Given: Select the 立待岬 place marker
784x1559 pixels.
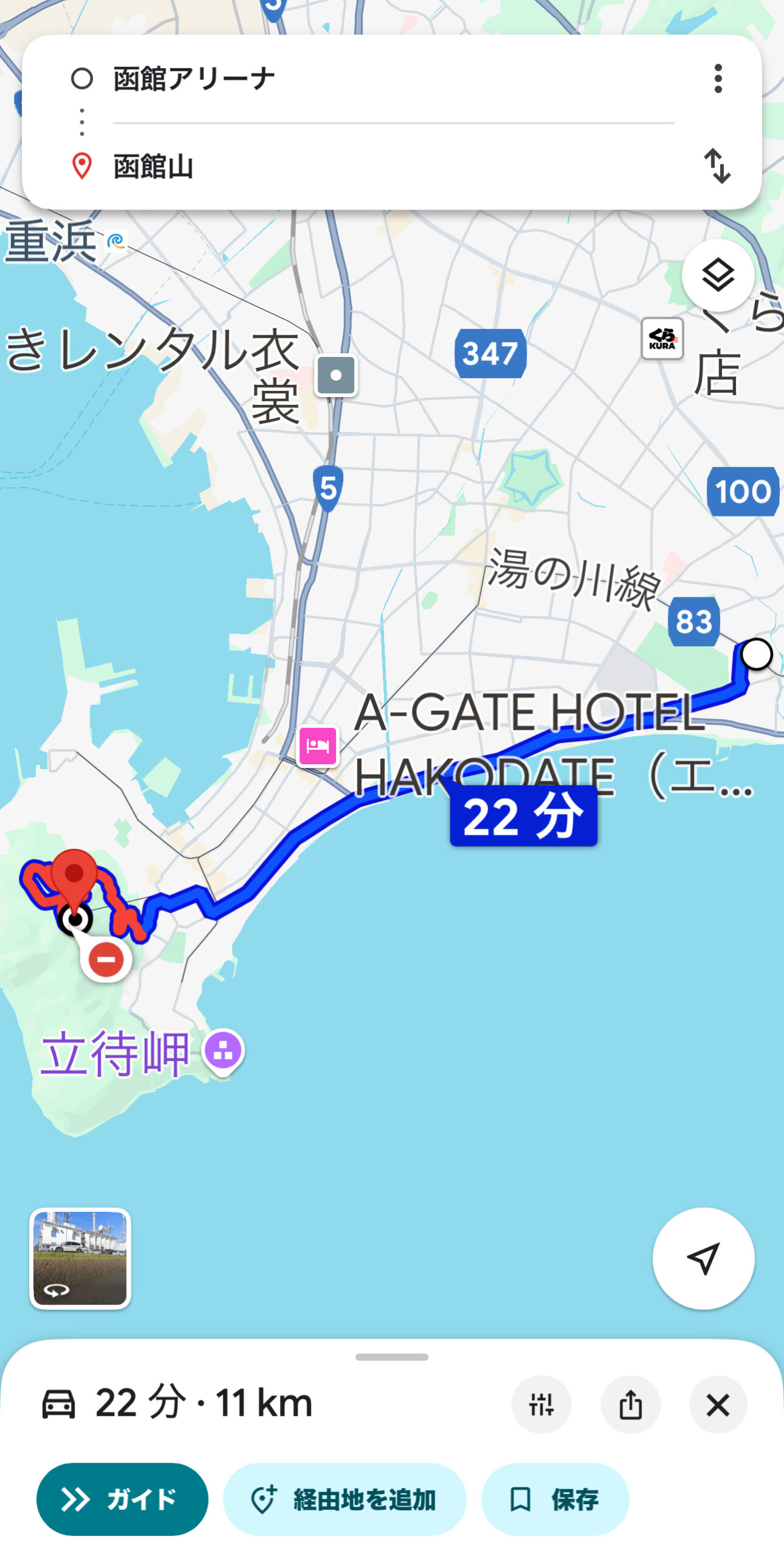Looking at the screenshot, I should [x=223, y=1051].
